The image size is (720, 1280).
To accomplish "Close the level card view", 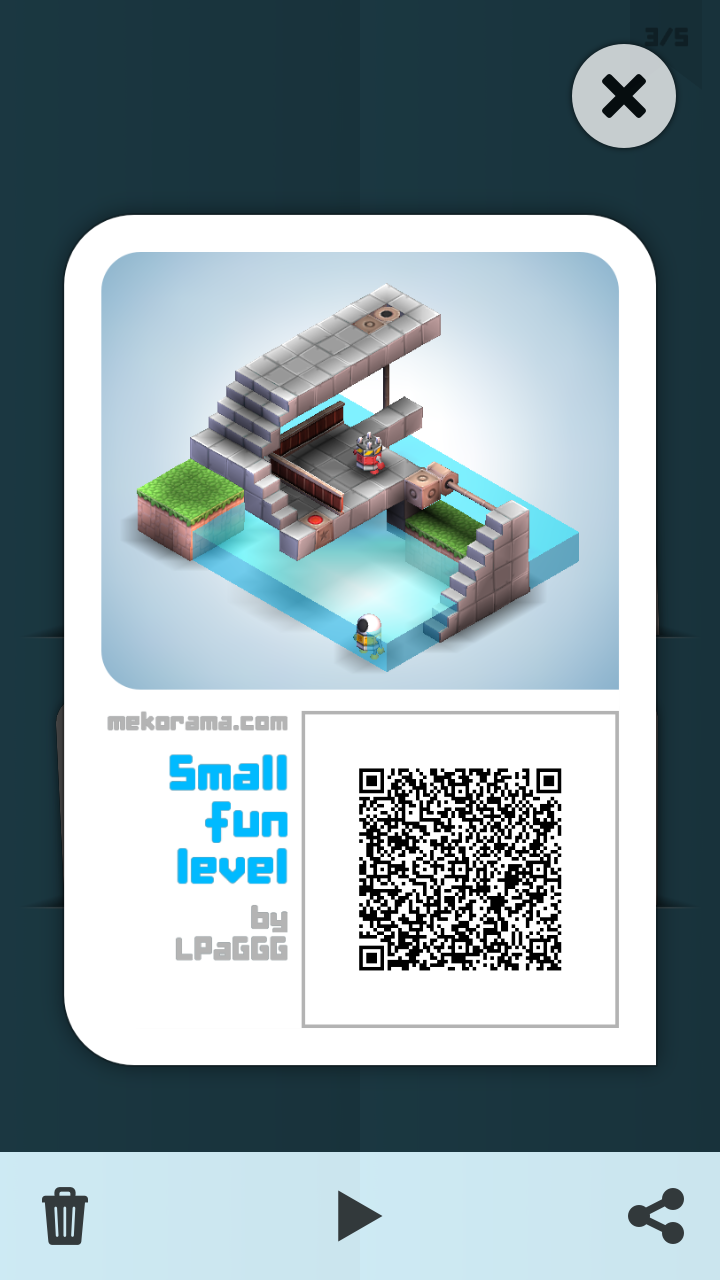I will pyautogui.click(x=624, y=97).
